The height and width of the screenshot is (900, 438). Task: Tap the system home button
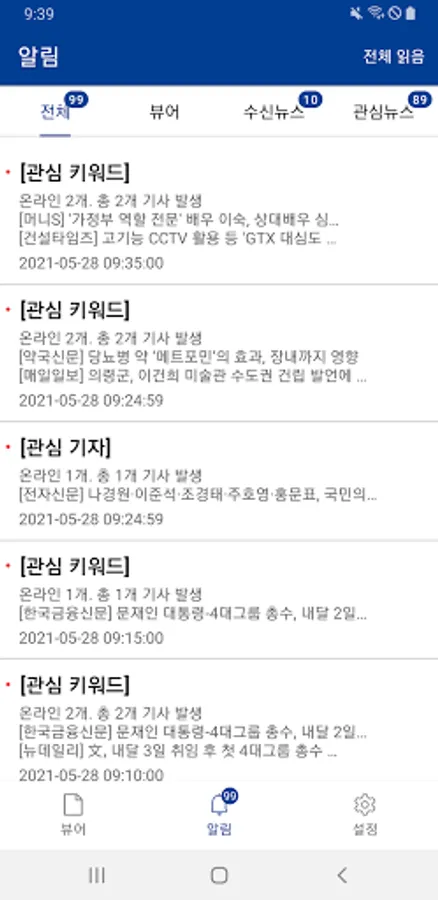[219, 875]
